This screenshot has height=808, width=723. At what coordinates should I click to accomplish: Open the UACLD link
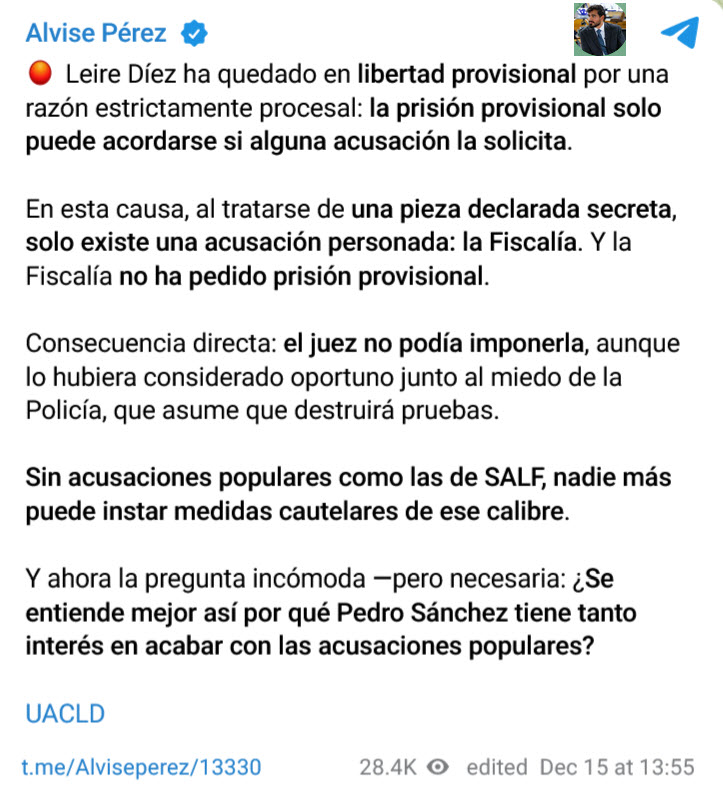pos(65,714)
